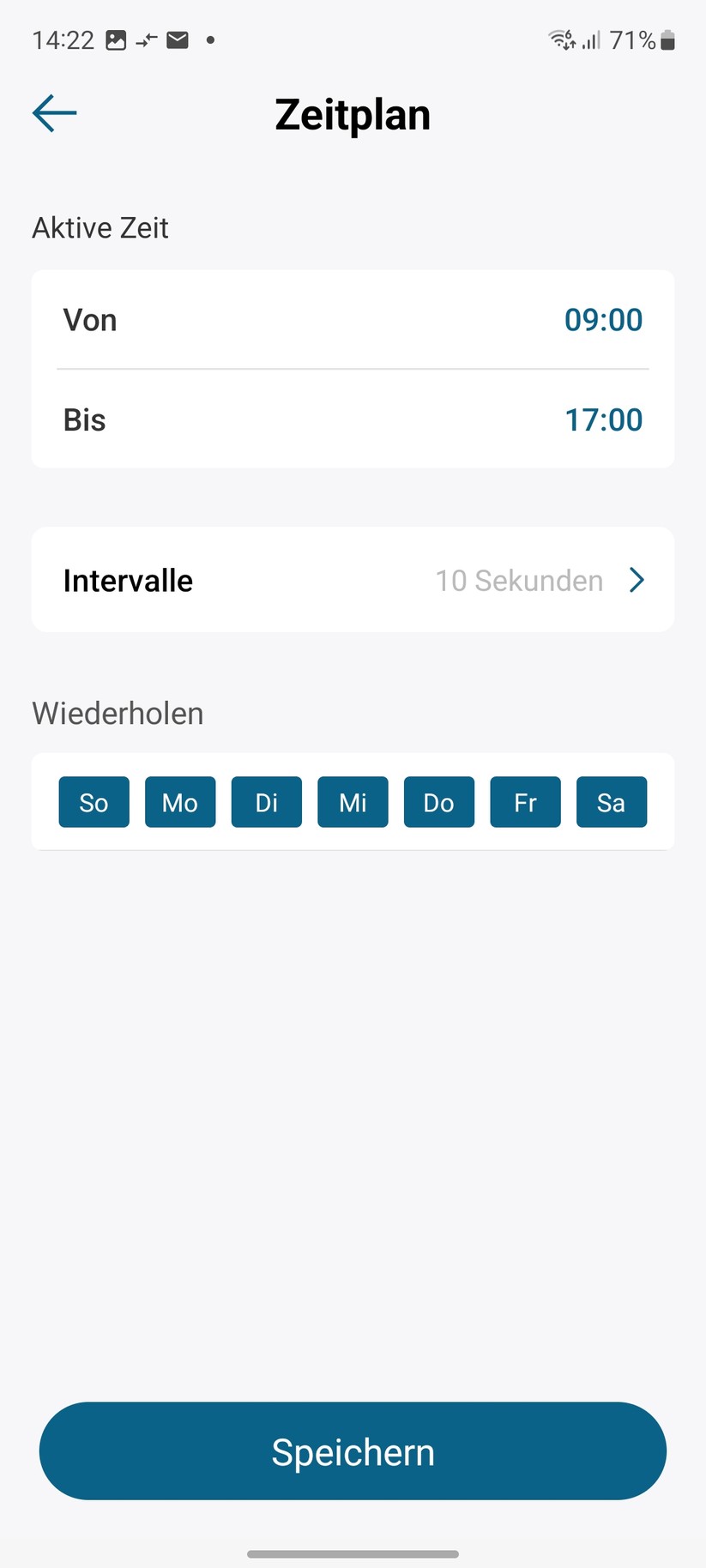Tap the dot notification icon in status bar
Viewport: 706px width, 1568px height.
click(x=210, y=40)
